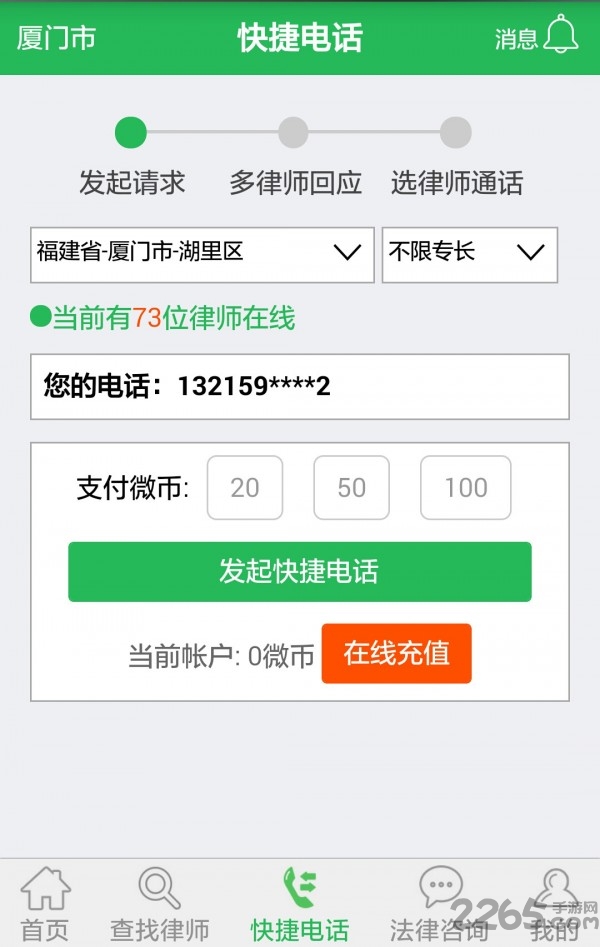Select 20 微币 payment amount
Viewport: 600px width, 947px height.
[245, 488]
